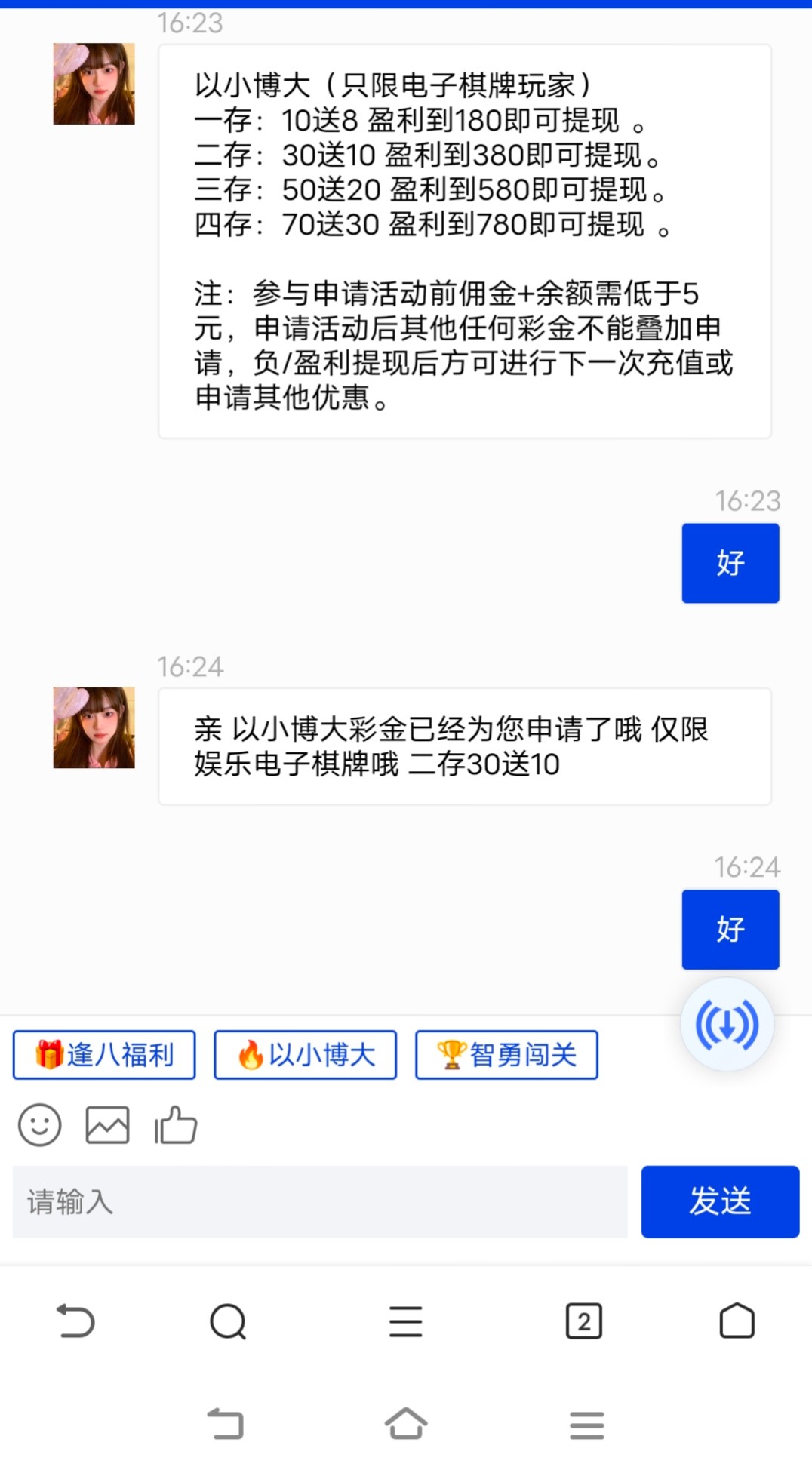
Task: Send a thumbs-up reaction
Action: click(176, 1126)
